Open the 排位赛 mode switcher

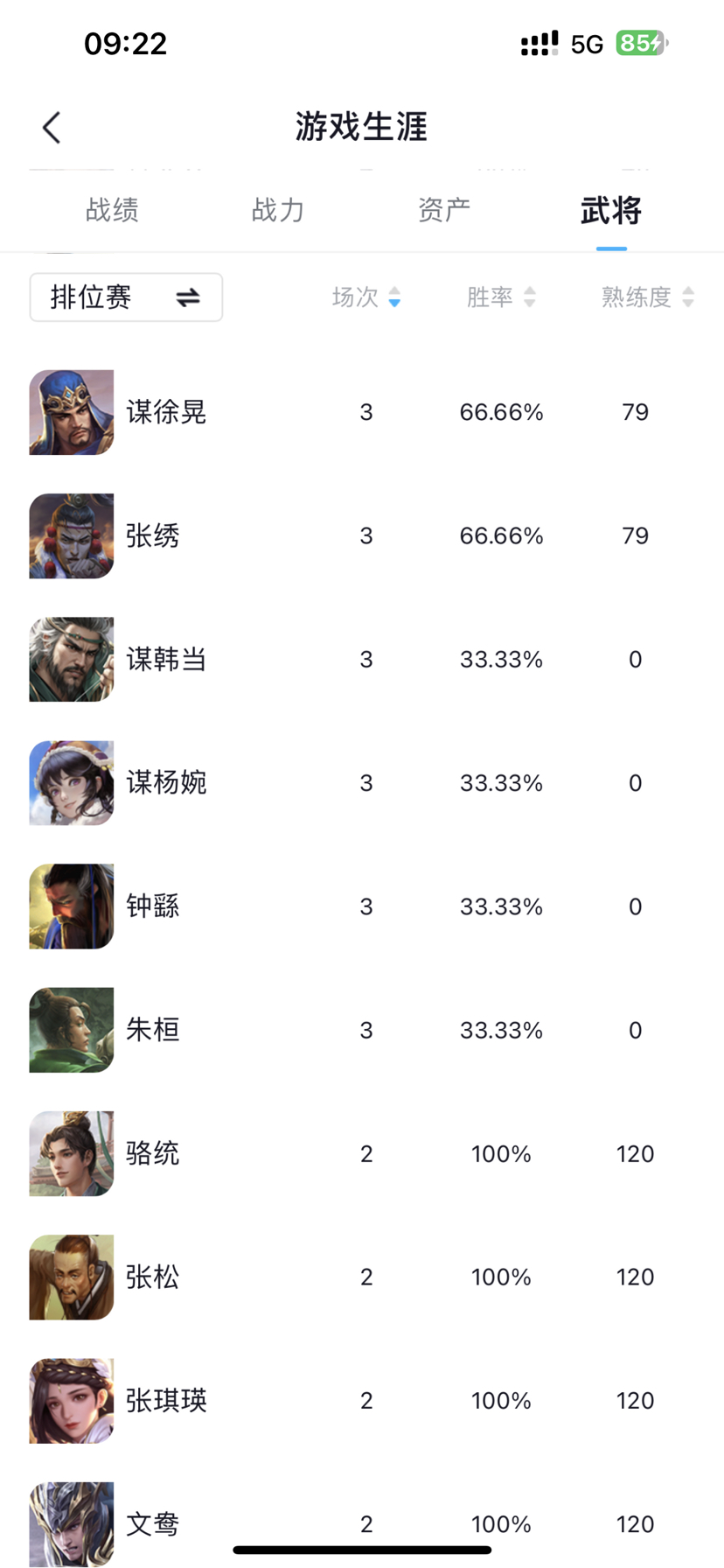126,297
